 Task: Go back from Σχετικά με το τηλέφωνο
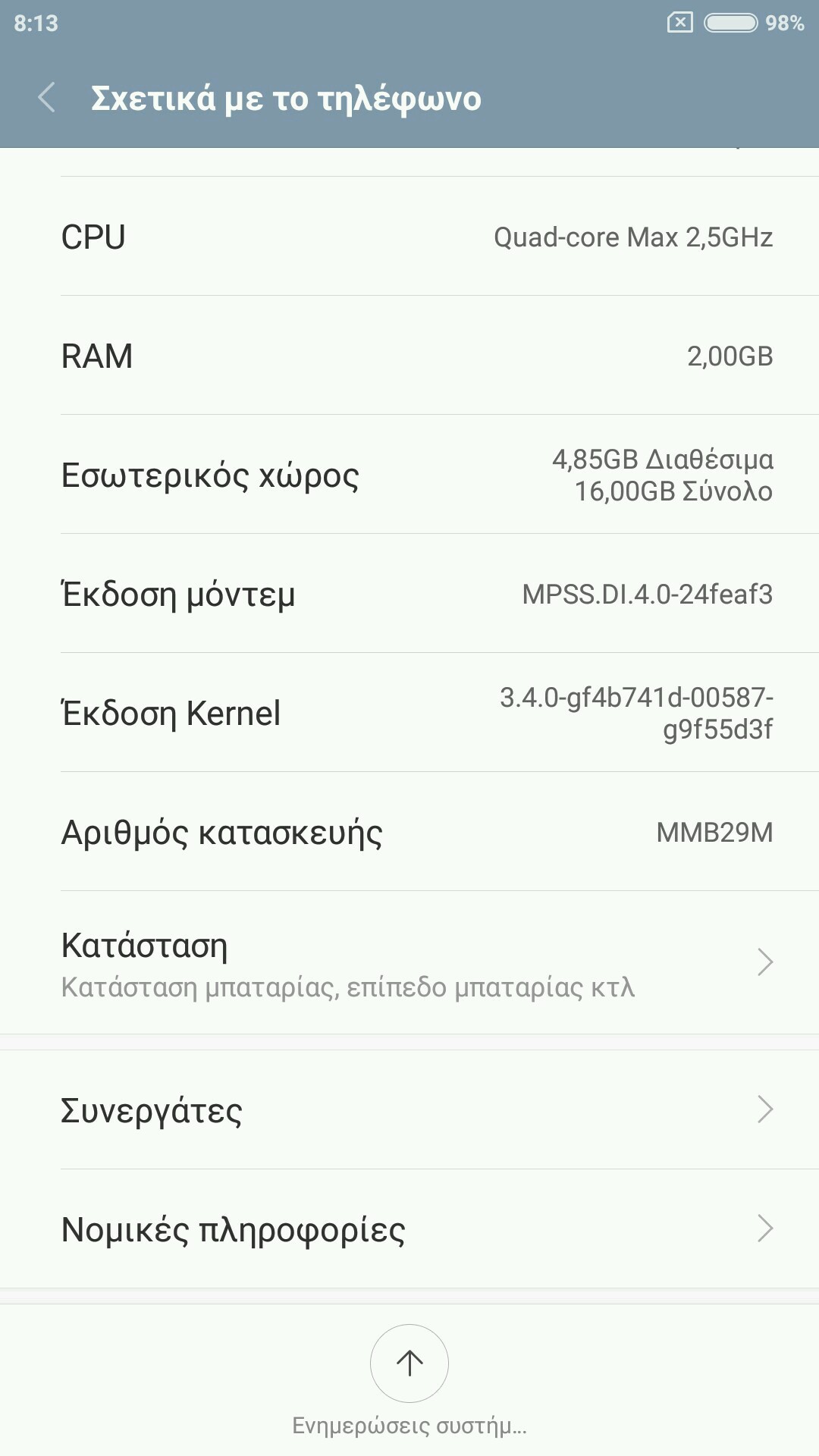click(x=47, y=98)
